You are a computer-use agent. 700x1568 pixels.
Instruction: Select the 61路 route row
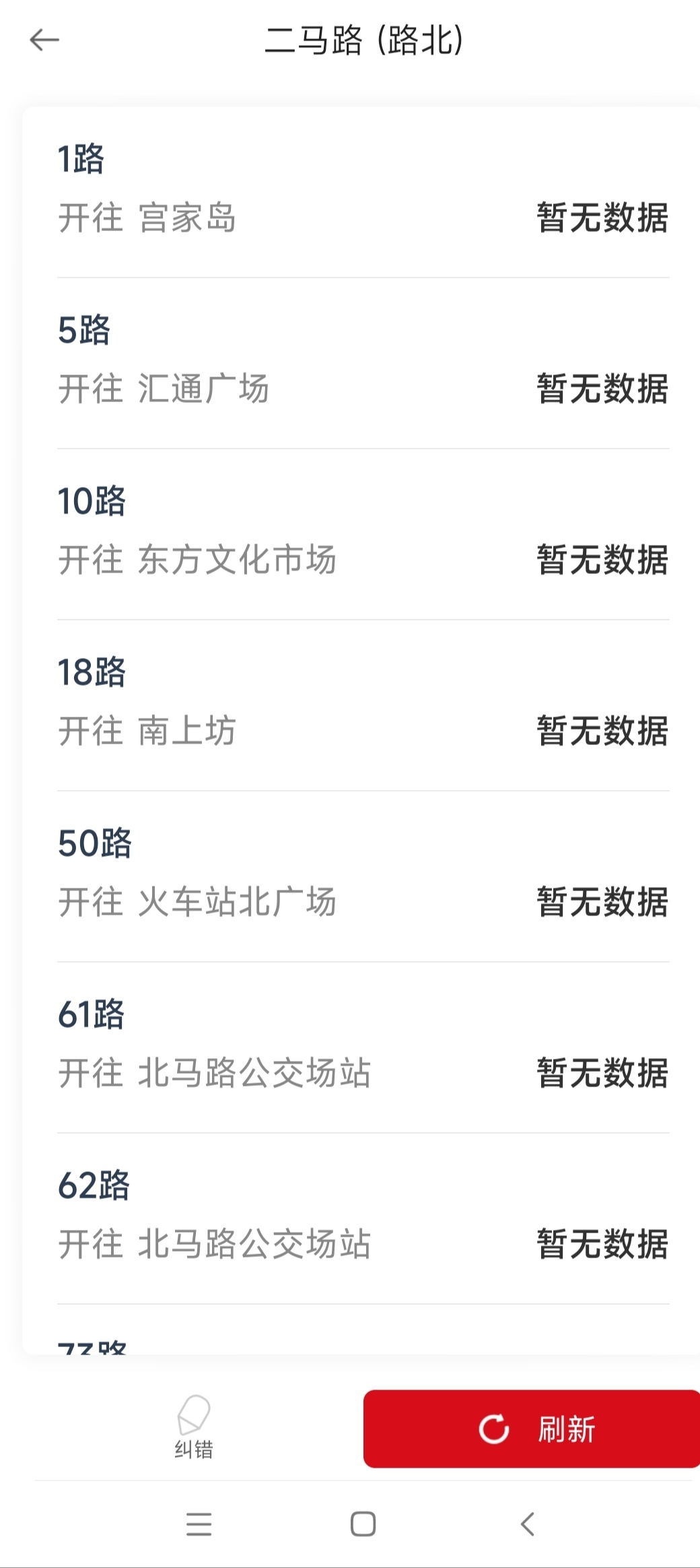[x=363, y=1047]
